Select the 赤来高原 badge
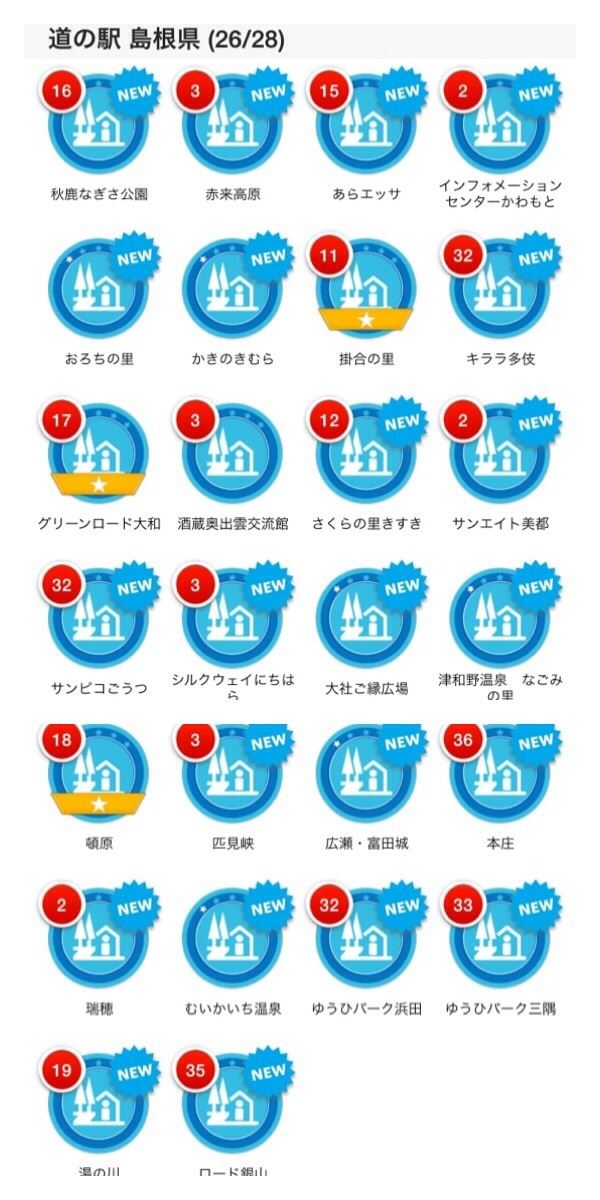This screenshot has height=1200, width=600. pyautogui.click(x=233, y=124)
